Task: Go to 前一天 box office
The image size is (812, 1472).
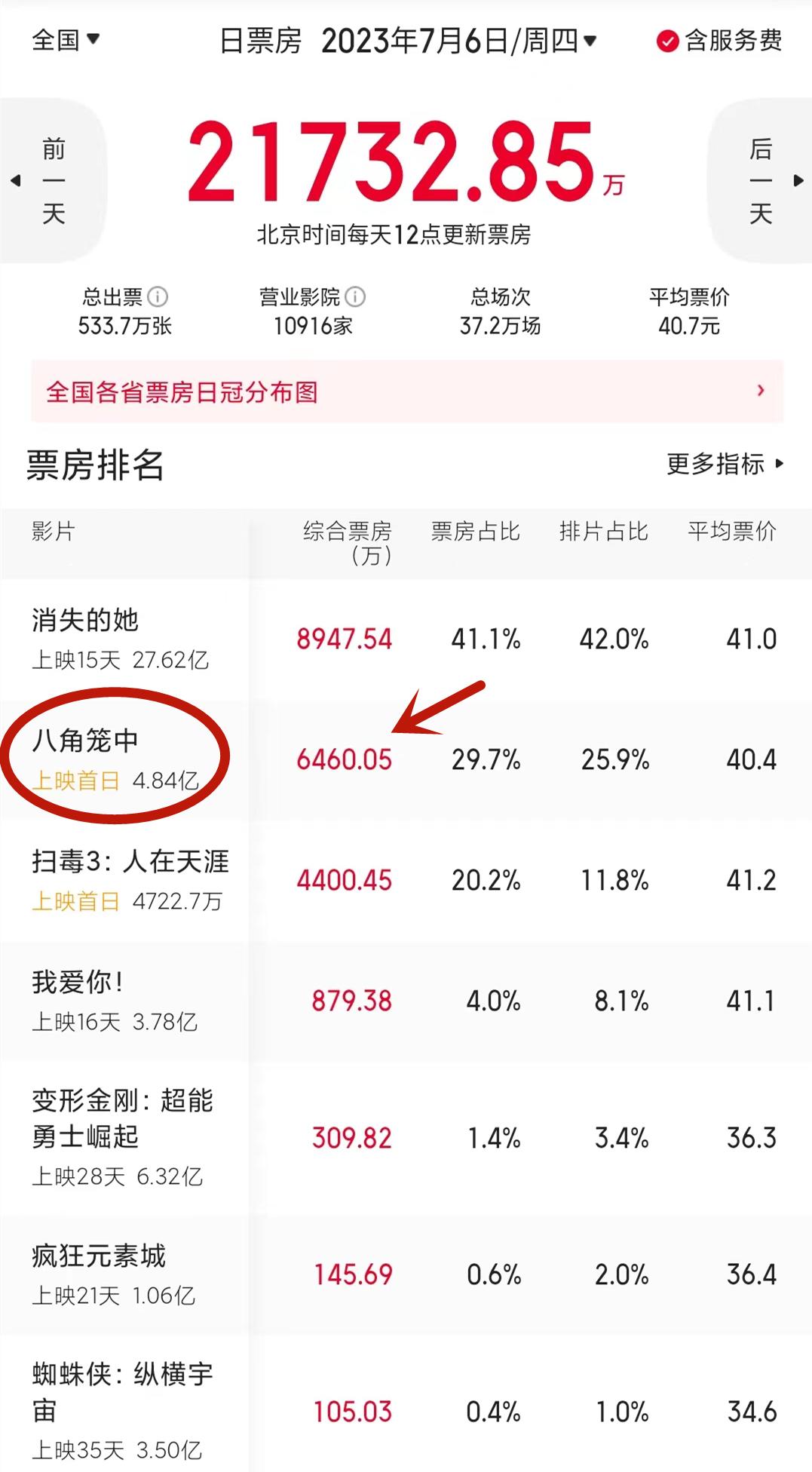Action: point(51,181)
